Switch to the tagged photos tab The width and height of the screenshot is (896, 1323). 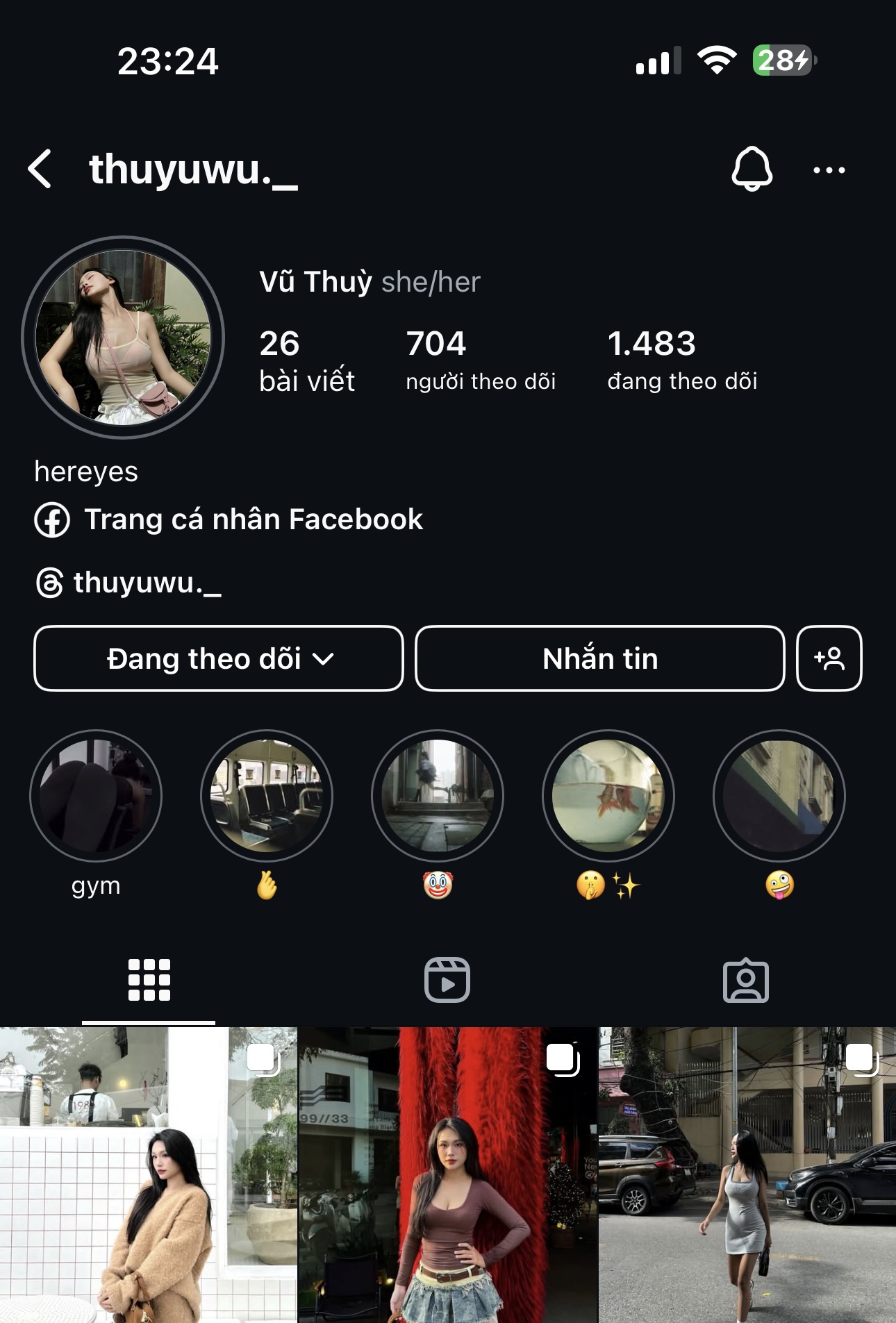pos(745,980)
